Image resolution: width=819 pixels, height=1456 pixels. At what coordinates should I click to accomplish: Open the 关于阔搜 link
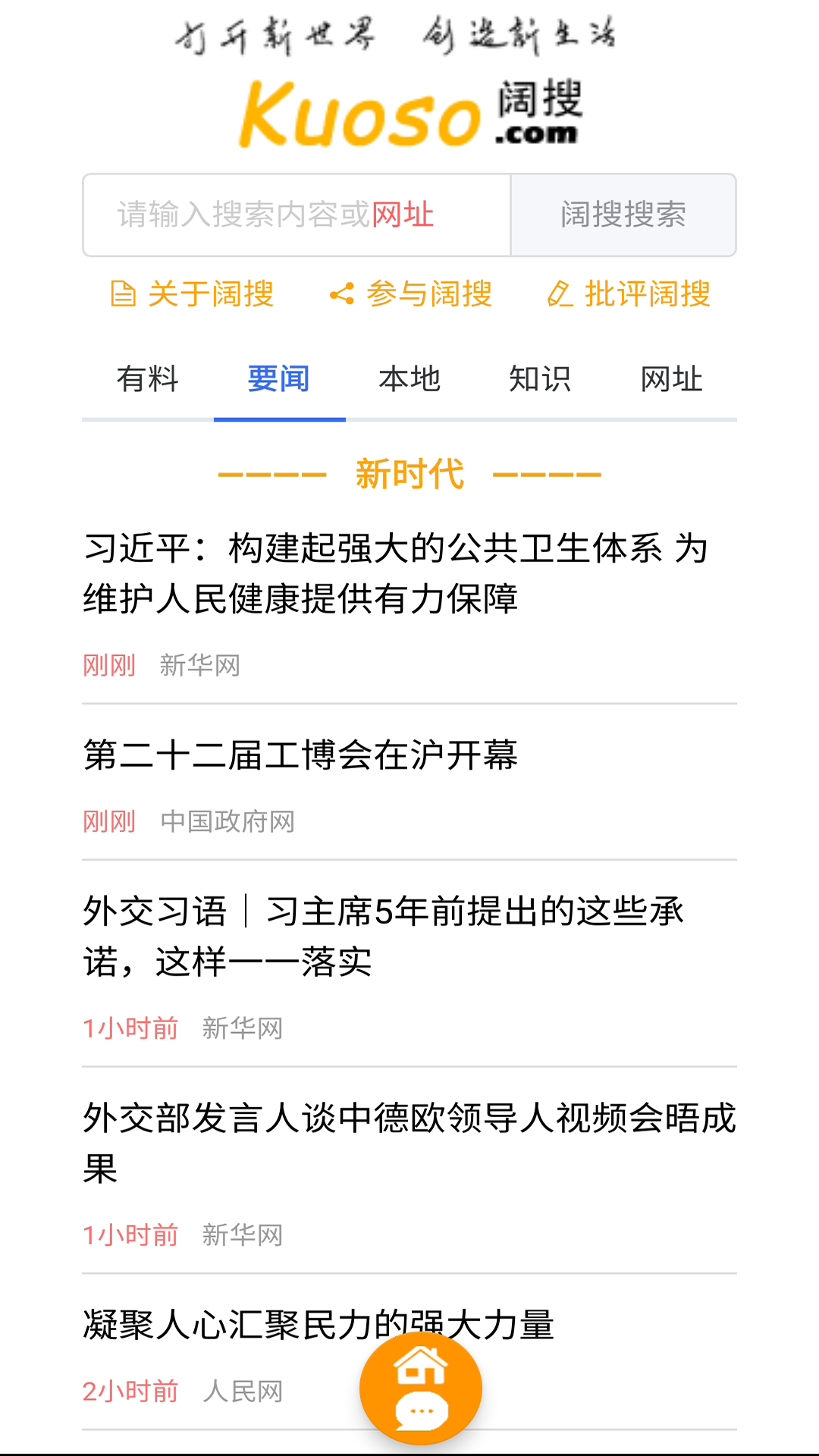pos(193,293)
